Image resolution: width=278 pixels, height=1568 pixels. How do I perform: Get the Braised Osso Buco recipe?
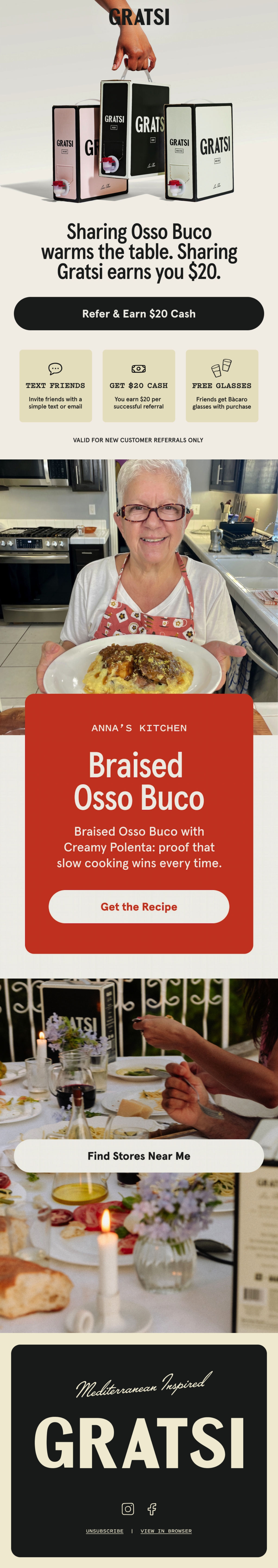click(x=139, y=906)
